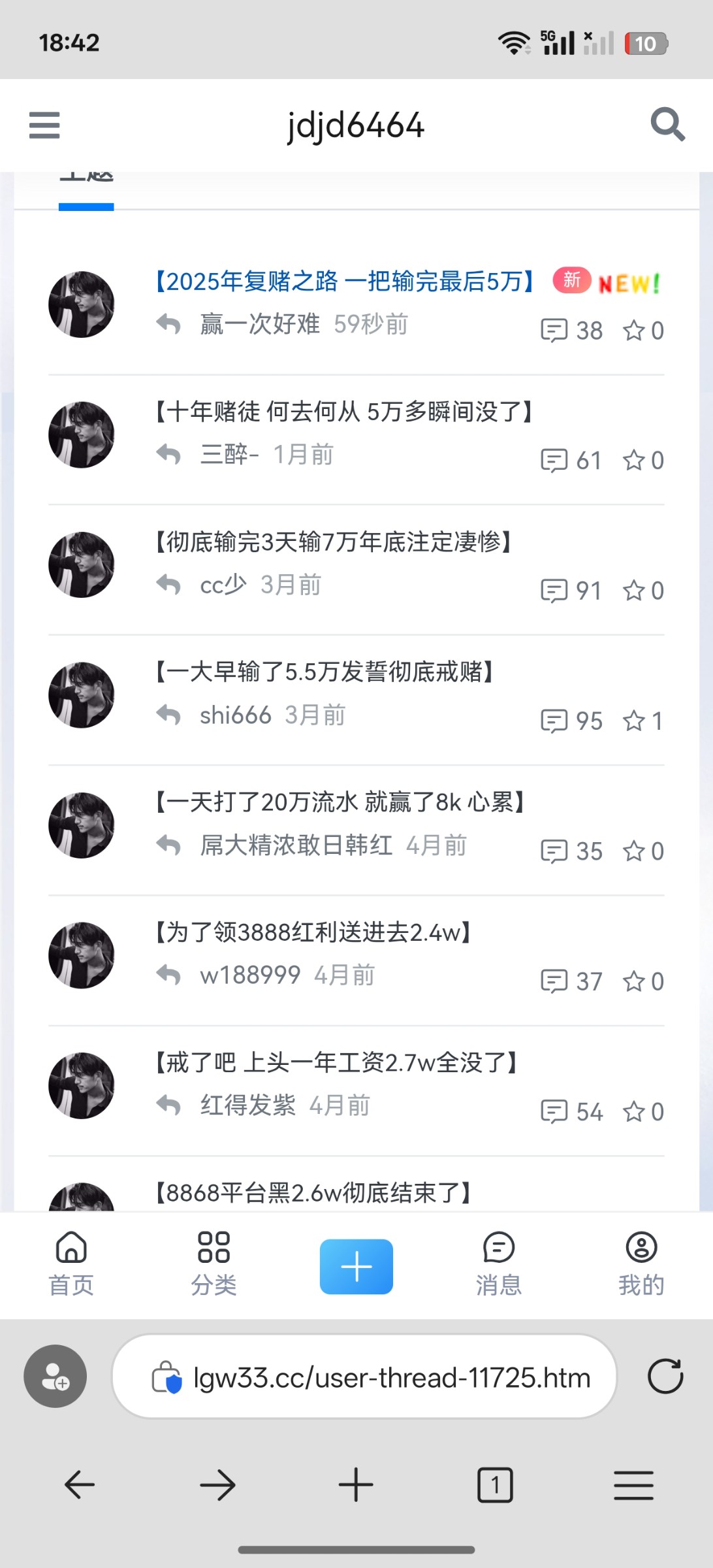Open thread 彻底输完3天输7万年底注定凄惨
The width and height of the screenshot is (713, 1568).
pos(333,542)
